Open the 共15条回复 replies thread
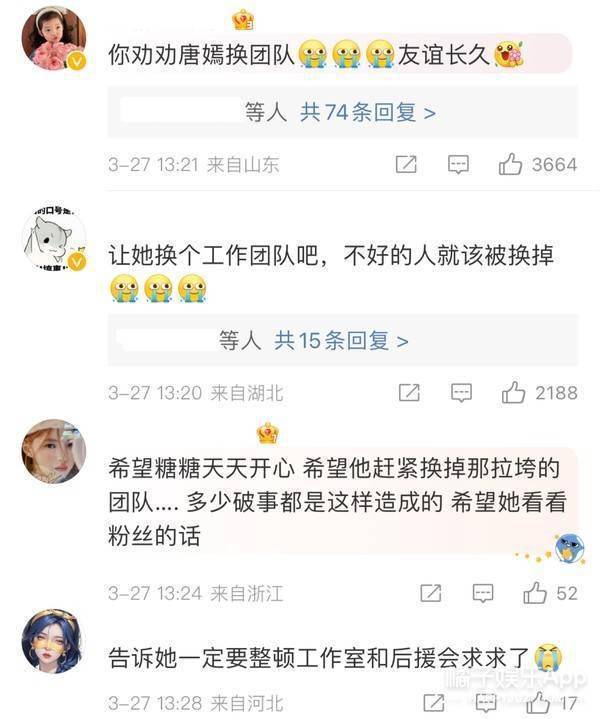The image size is (600, 719). [342, 342]
